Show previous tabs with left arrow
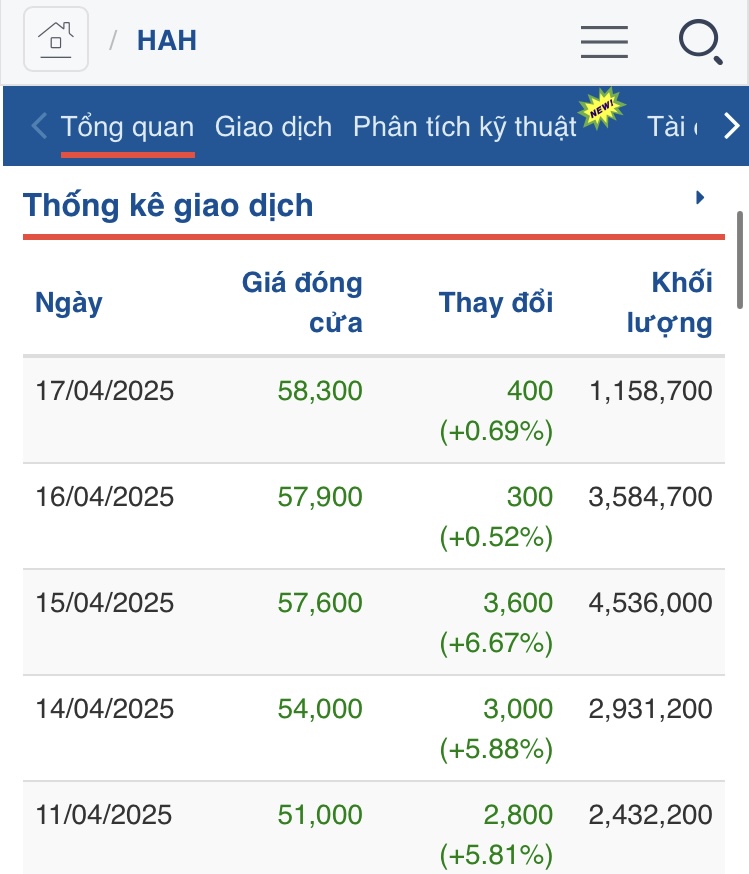Viewport: 749px width, 874px height. click(39, 126)
